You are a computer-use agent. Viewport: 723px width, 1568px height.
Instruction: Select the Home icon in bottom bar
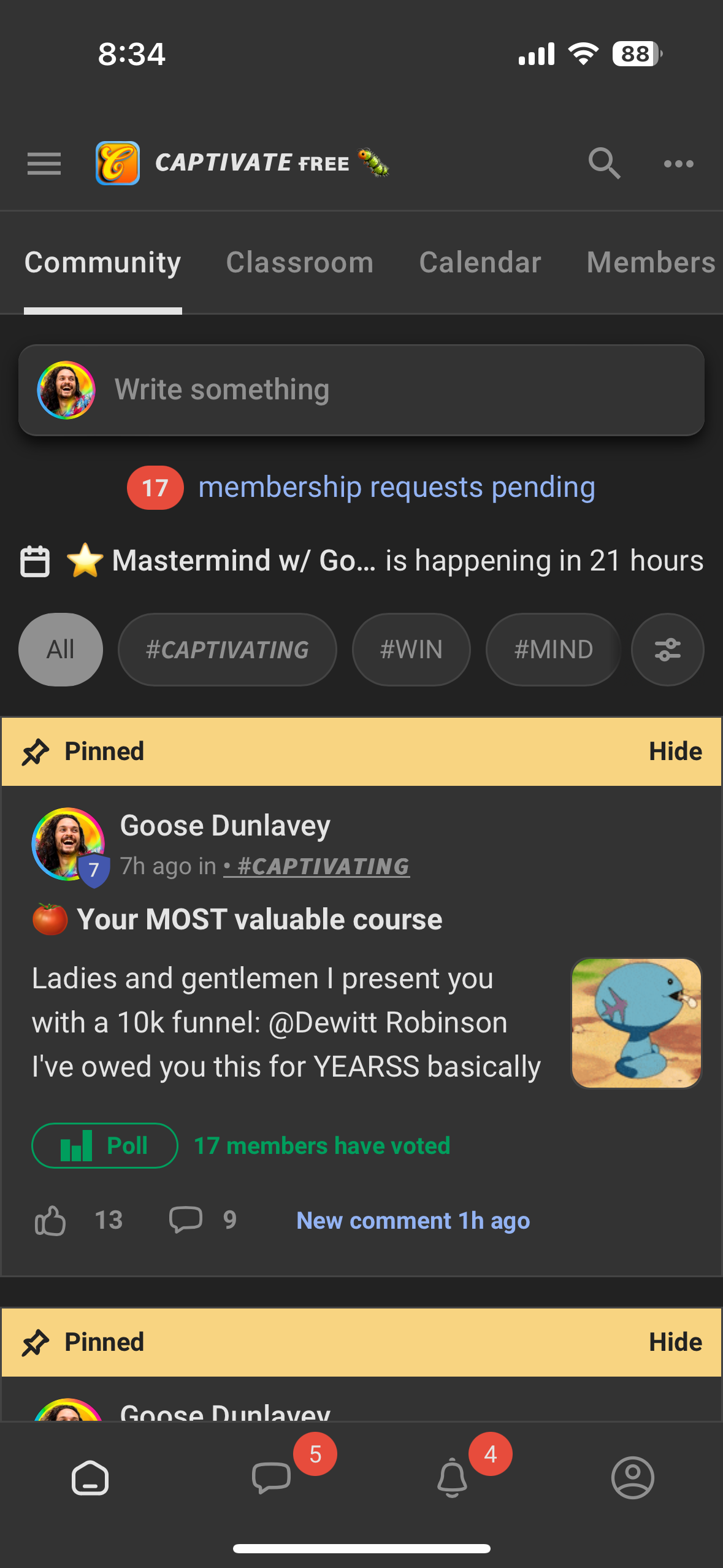point(90,1478)
